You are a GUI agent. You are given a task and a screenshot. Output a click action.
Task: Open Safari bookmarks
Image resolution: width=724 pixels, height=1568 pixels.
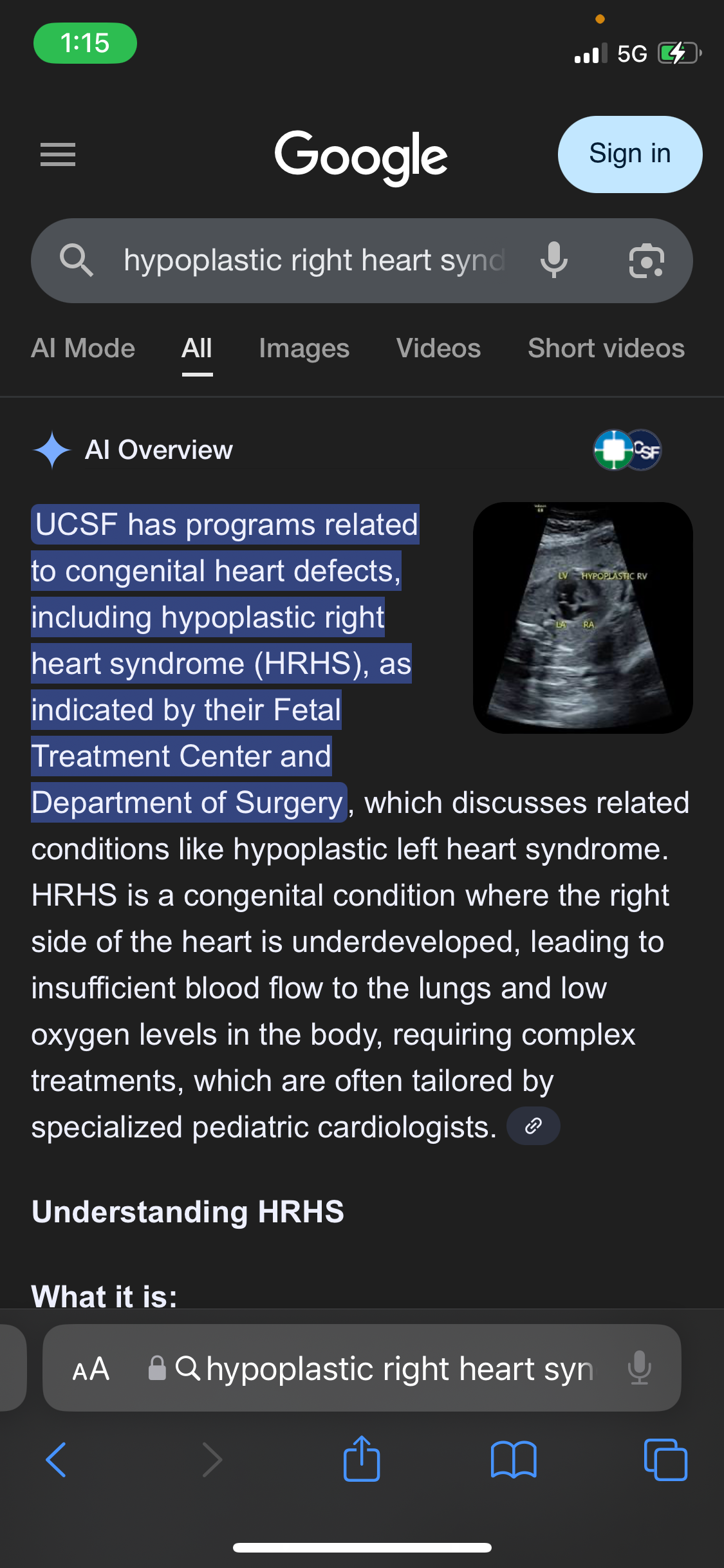click(514, 1459)
